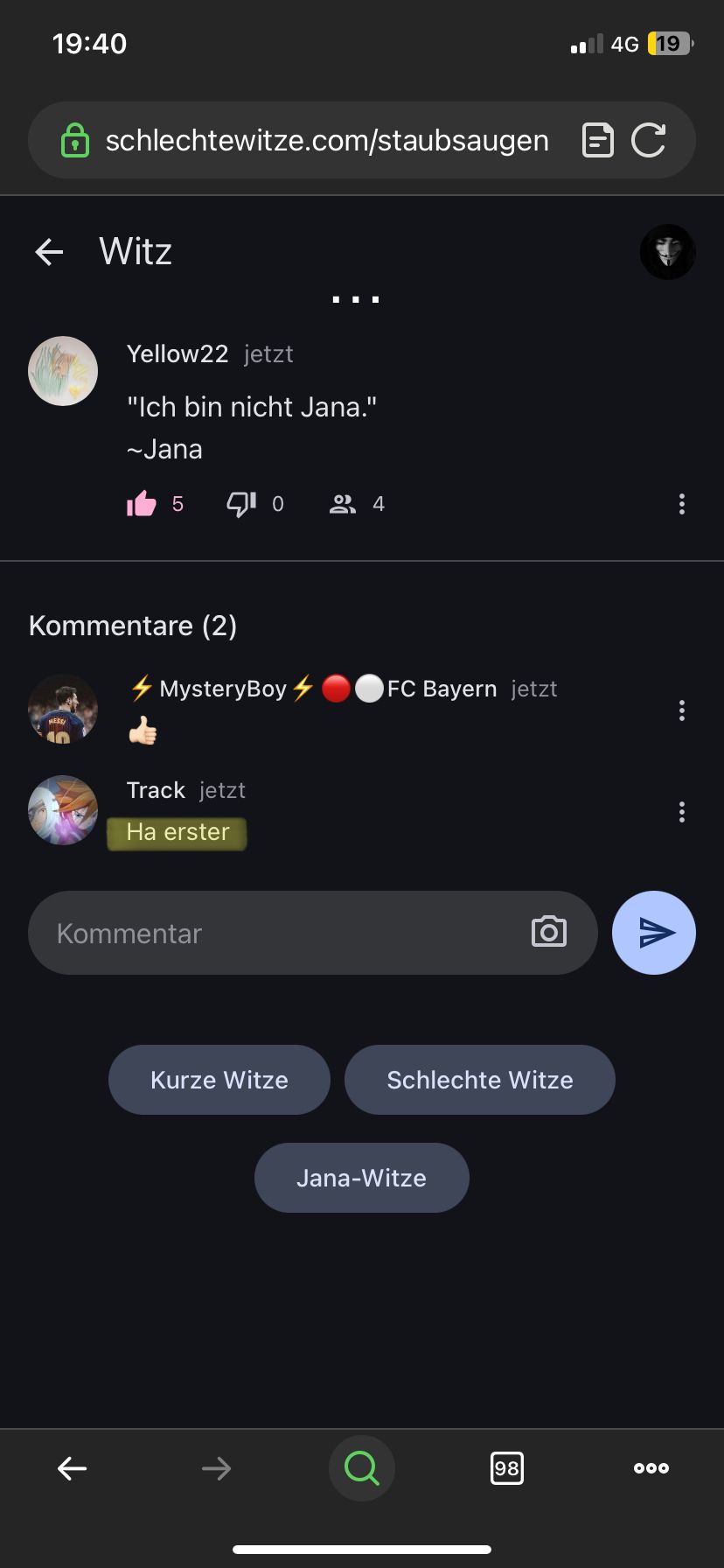Screen dimensions: 724x1568
Task: Browse Jana-Witze jokes
Action: 361,1178
